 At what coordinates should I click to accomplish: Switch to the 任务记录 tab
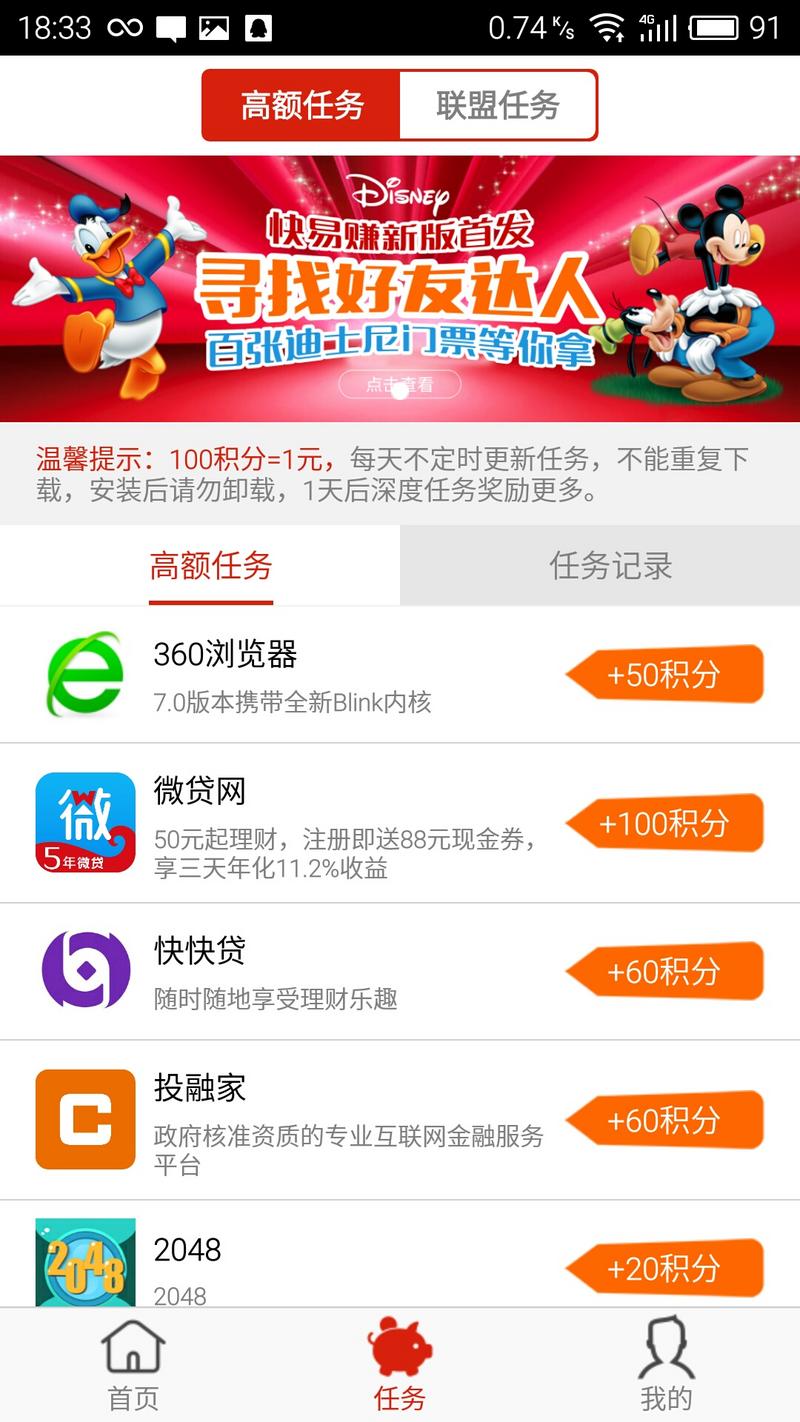(613, 566)
